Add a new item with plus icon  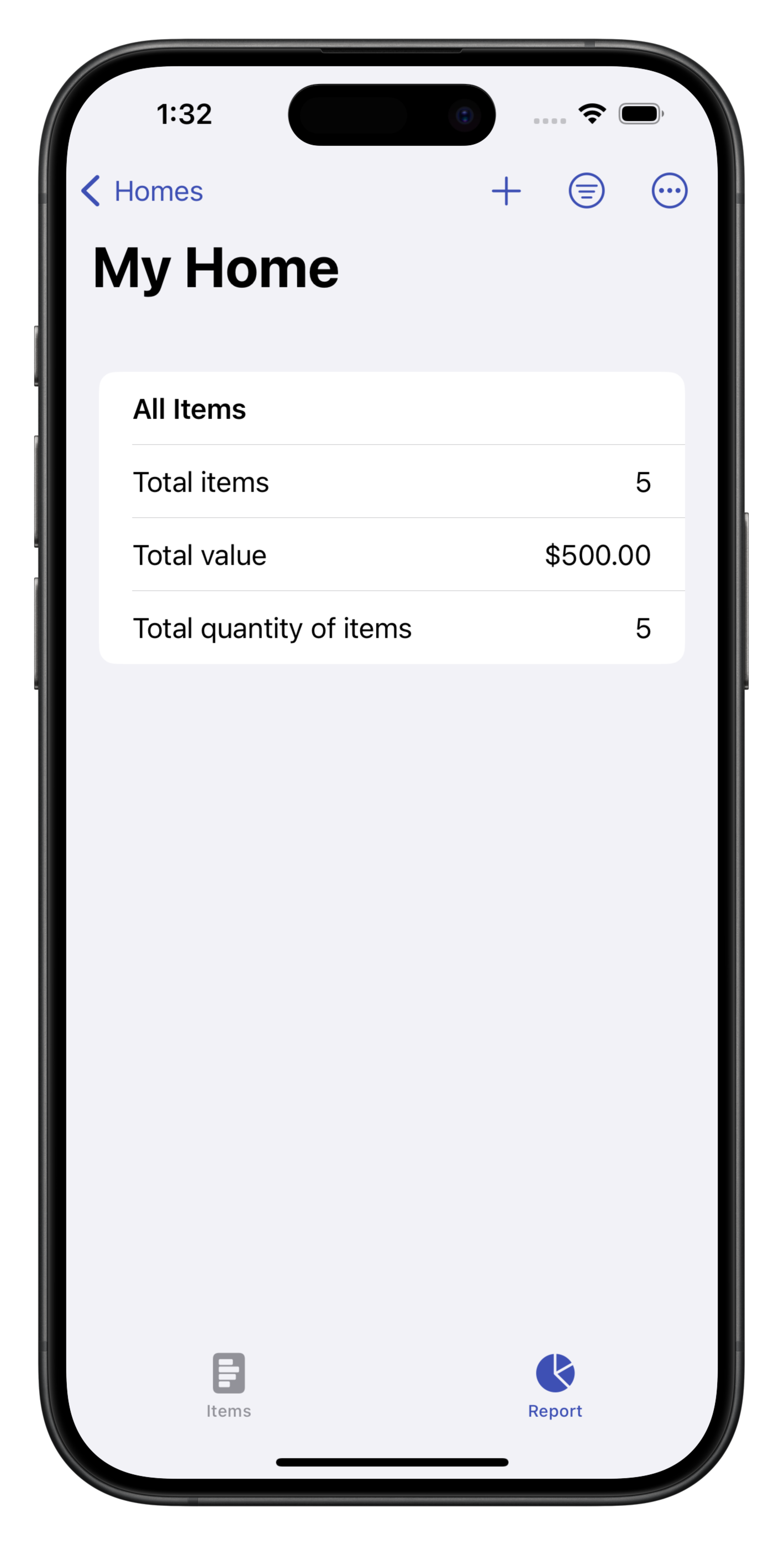pyautogui.click(x=506, y=191)
